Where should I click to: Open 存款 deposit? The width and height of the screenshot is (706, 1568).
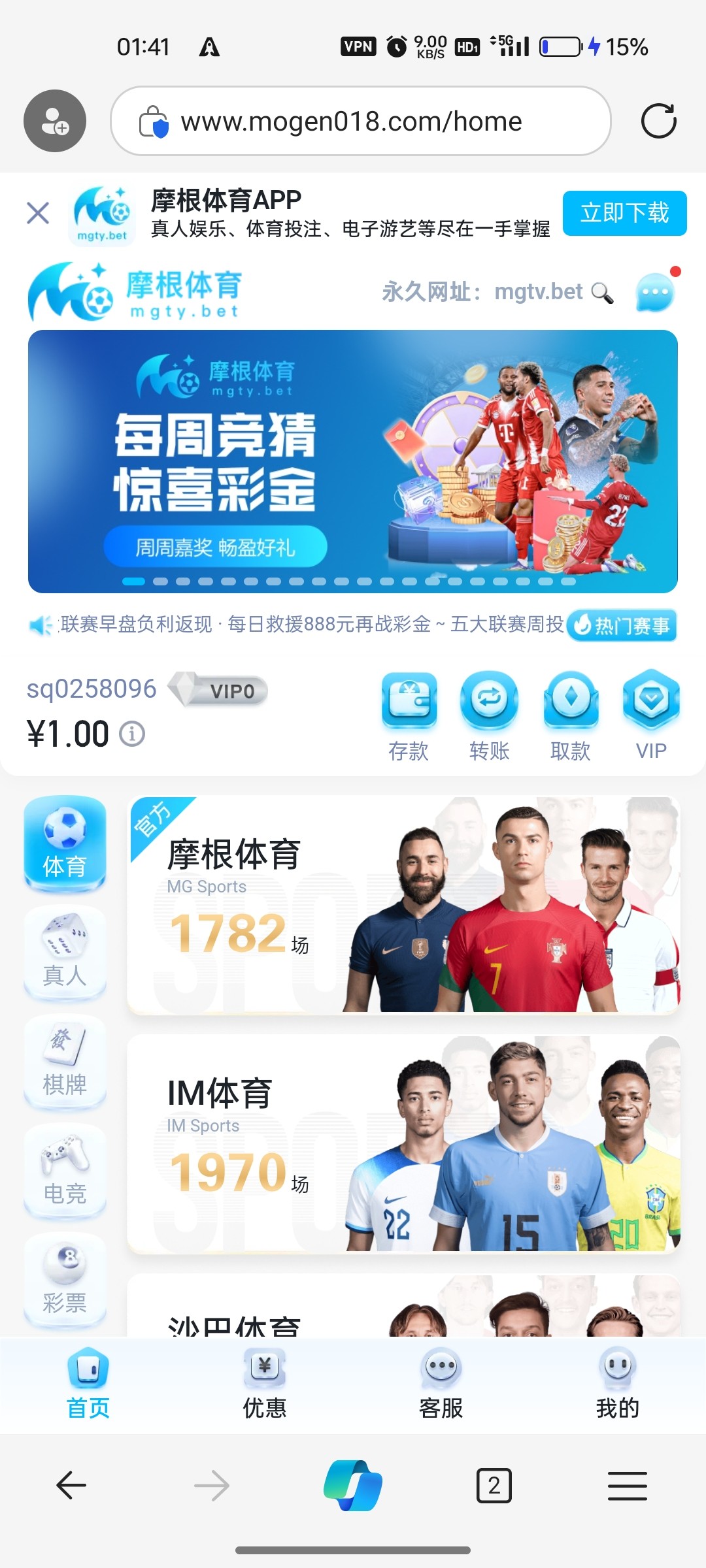tap(409, 716)
